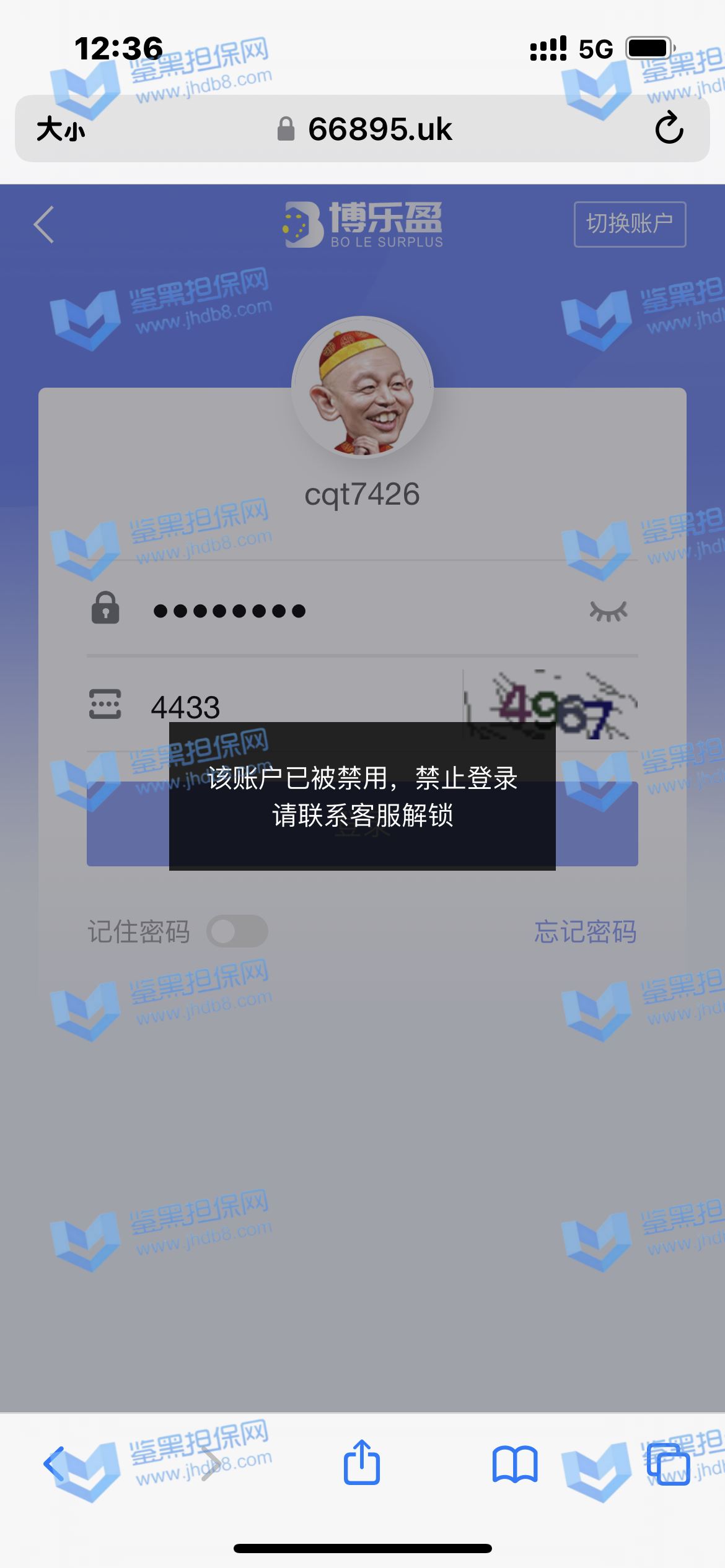This screenshot has width=725, height=1568.
Task: Show the password with the eye icon
Action: coord(608,611)
